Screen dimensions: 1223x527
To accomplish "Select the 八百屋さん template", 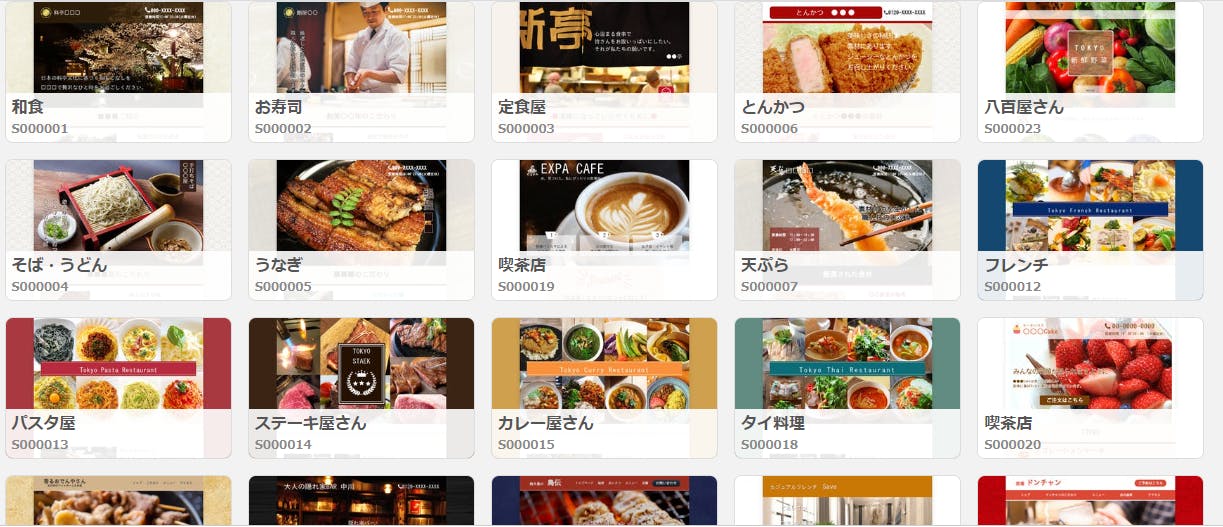I will [x=1090, y=72].
